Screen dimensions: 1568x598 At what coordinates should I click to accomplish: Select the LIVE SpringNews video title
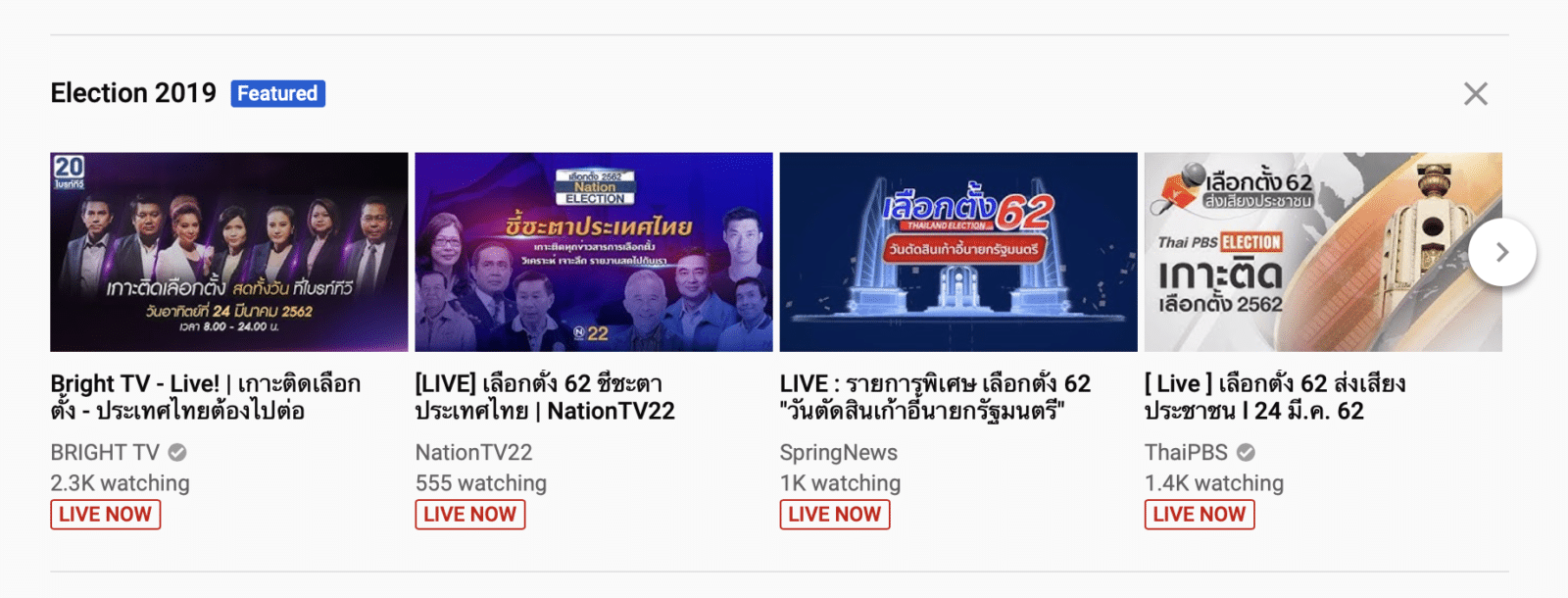tap(934, 397)
